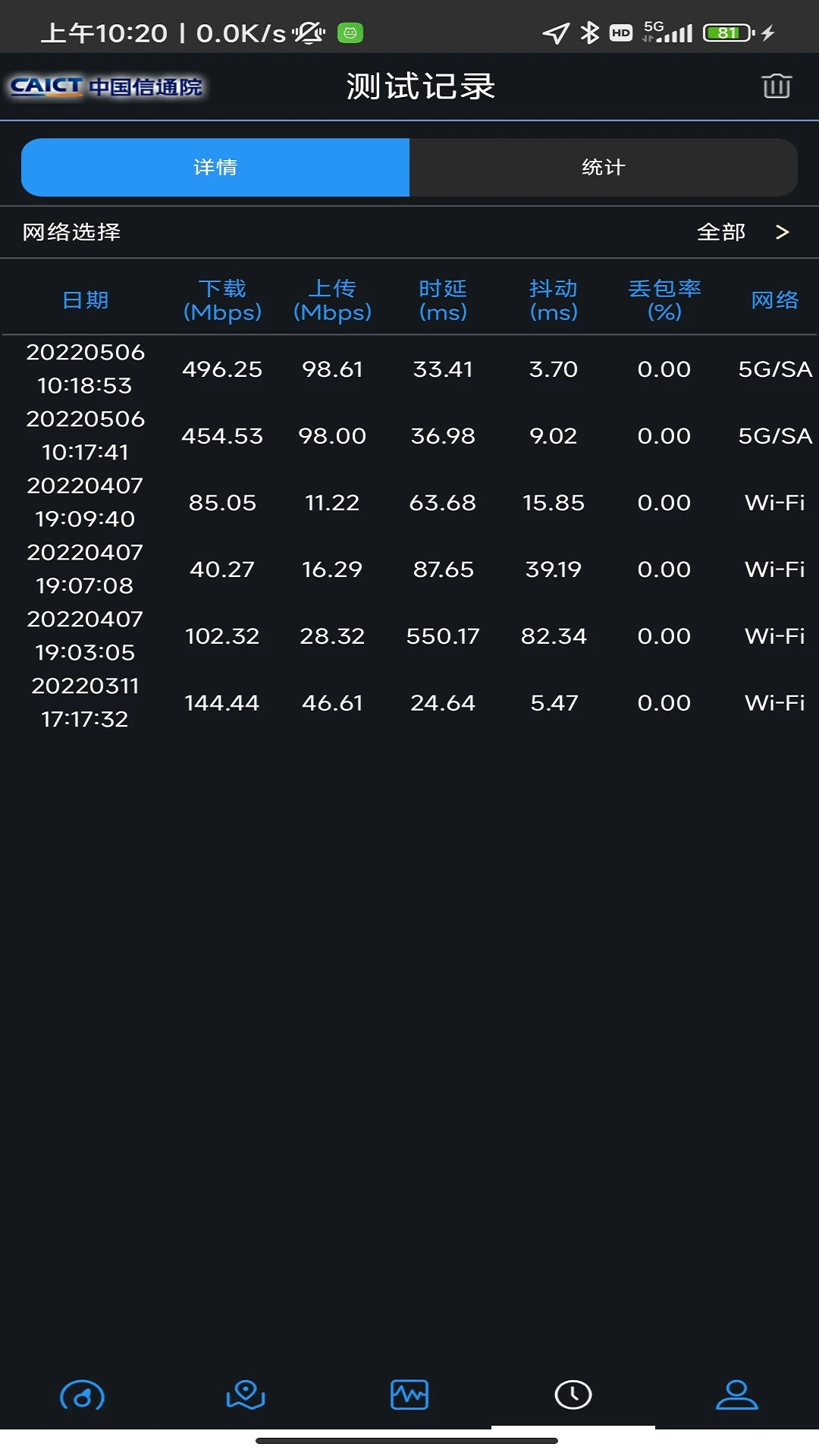Switch to the 统计 tab
The height and width of the screenshot is (1456, 819).
pos(603,168)
